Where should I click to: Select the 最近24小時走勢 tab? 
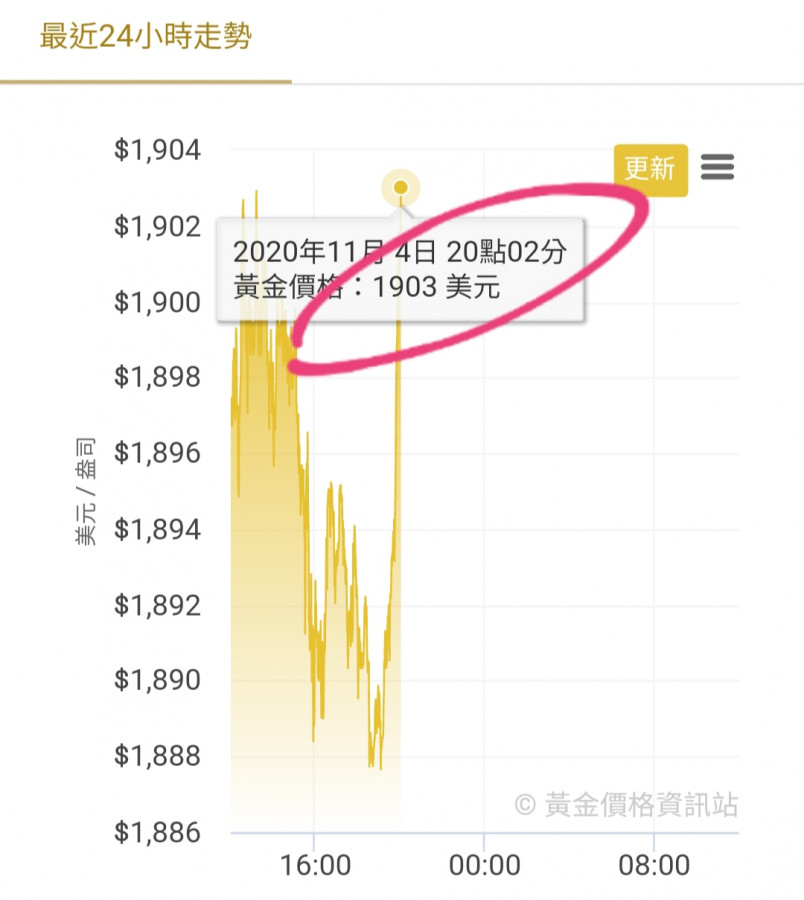pos(145,38)
